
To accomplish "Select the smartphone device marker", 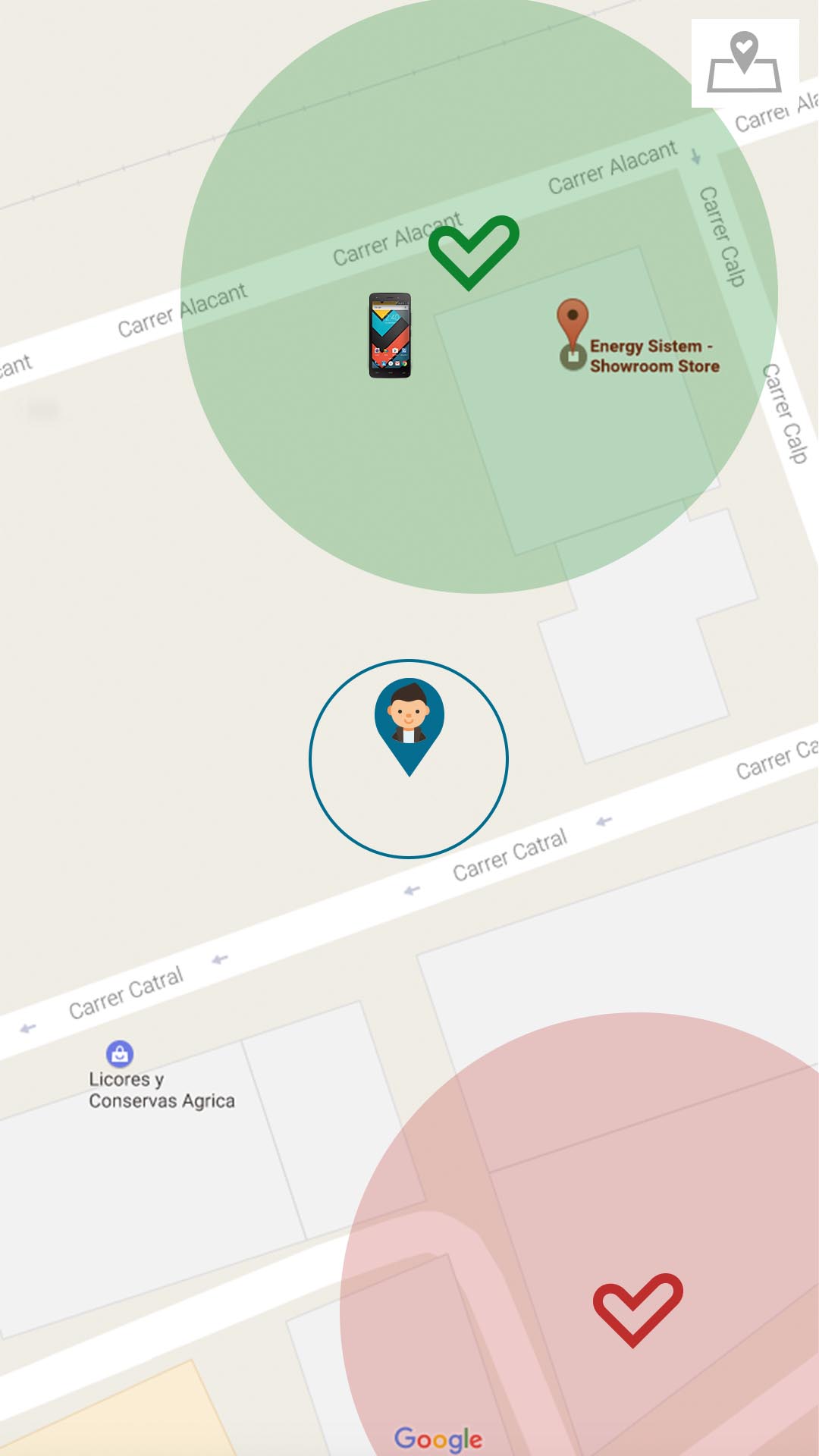I will [x=390, y=335].
